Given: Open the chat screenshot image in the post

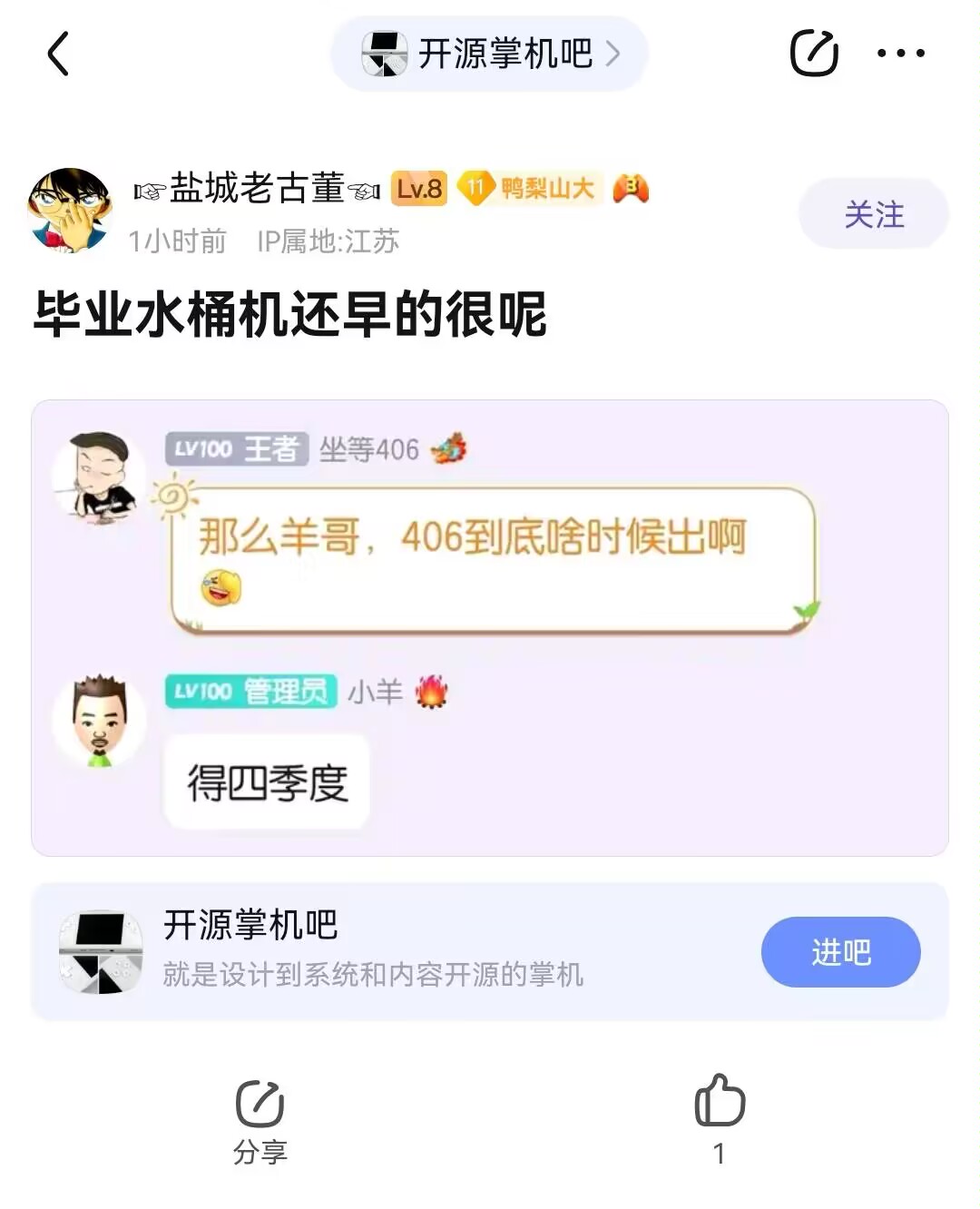Looking at the screenshot, I should click(490, 627).
